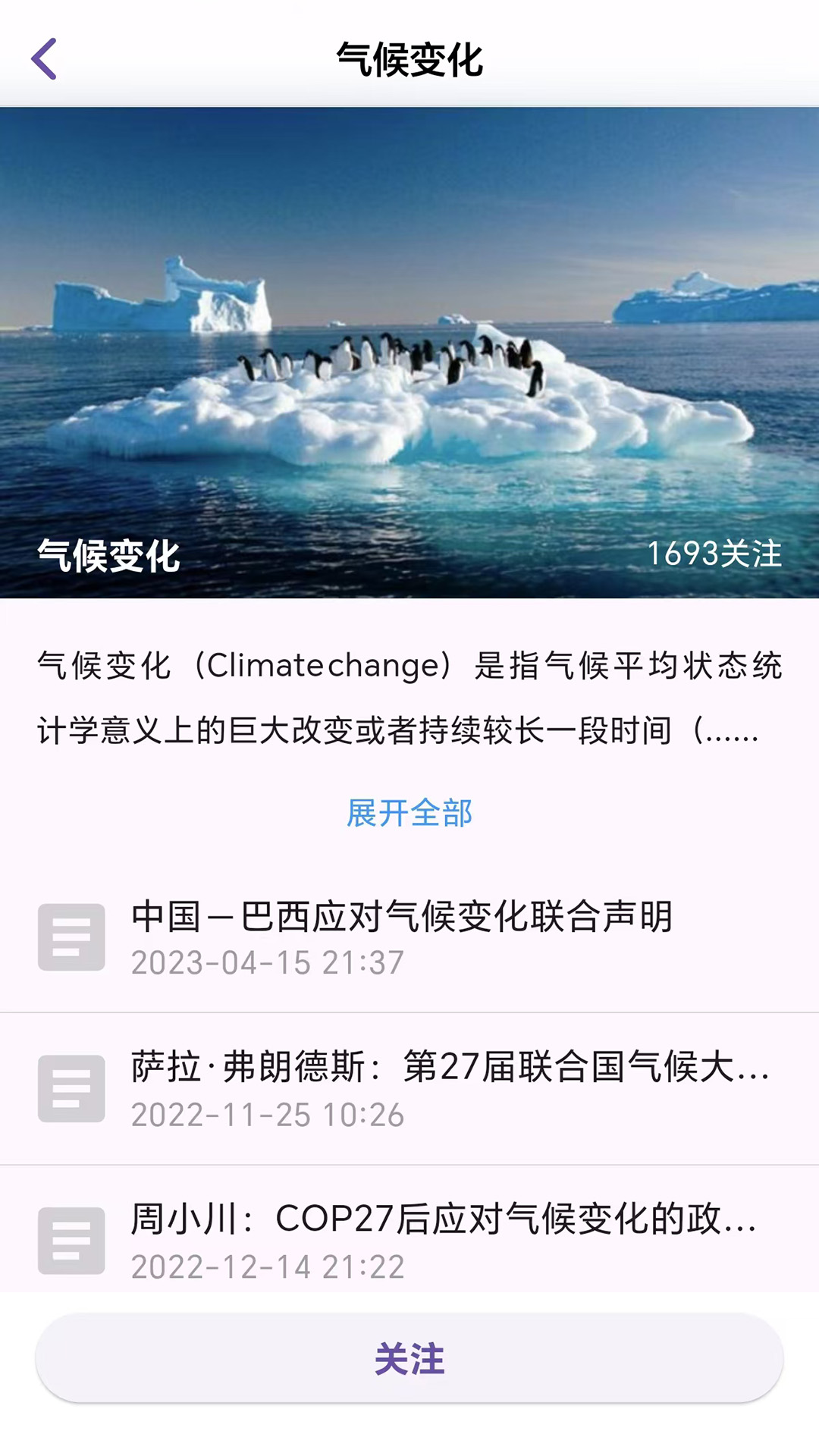819x1456 pixels.
Task: Click the 气候变化 page title
Action: (x=409, y=59)
